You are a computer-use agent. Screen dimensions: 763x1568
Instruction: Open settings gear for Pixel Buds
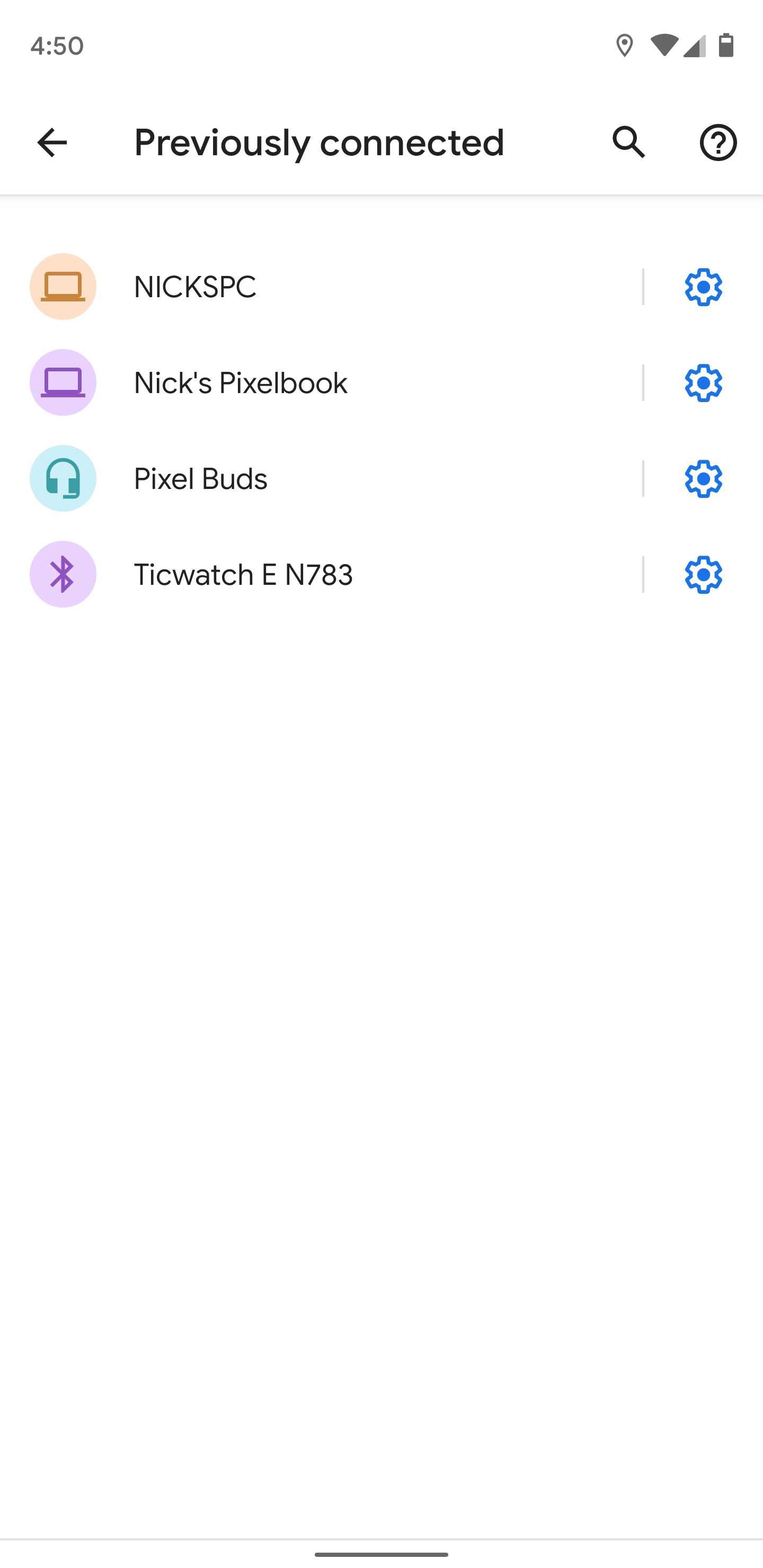(x=703, y=478)
